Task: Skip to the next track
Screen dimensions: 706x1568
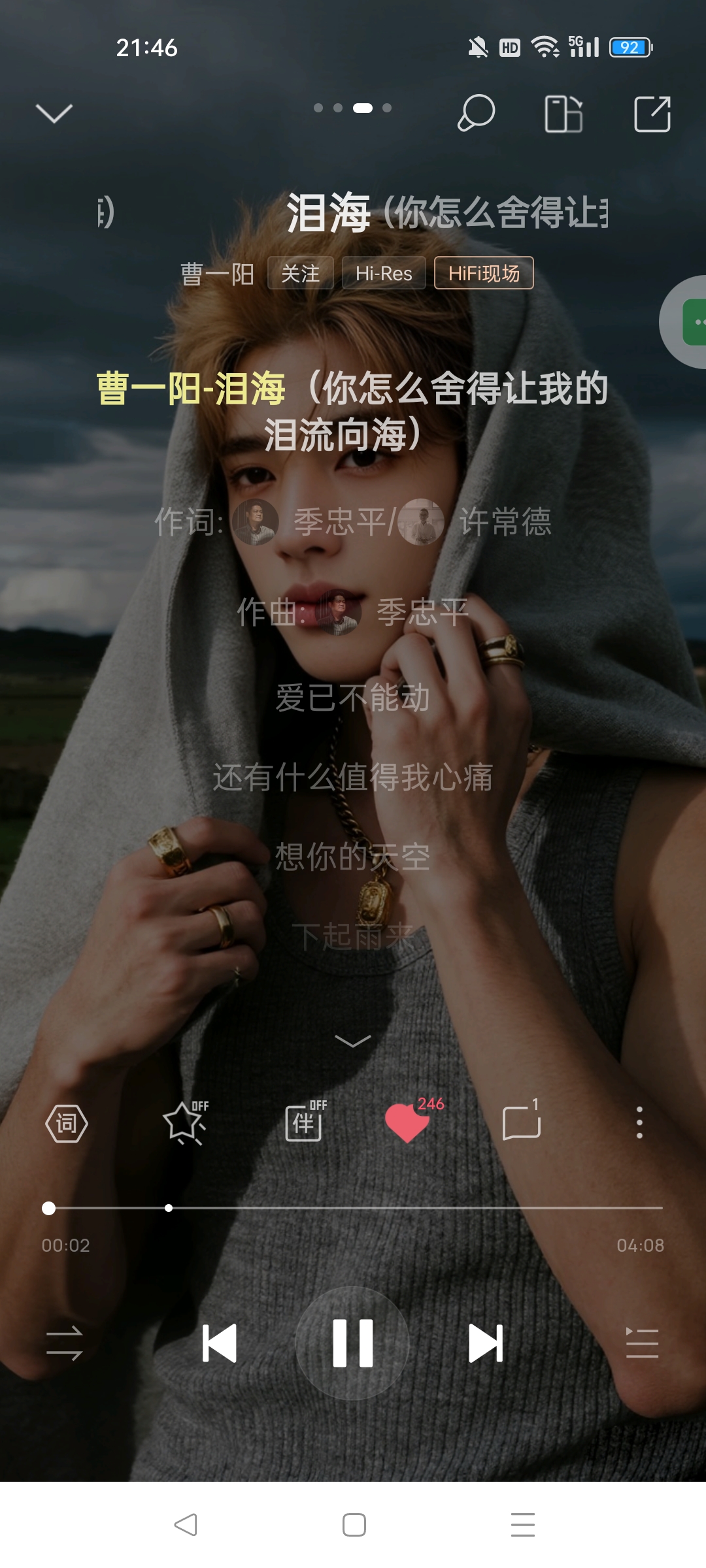Action: pos(486,1343)
